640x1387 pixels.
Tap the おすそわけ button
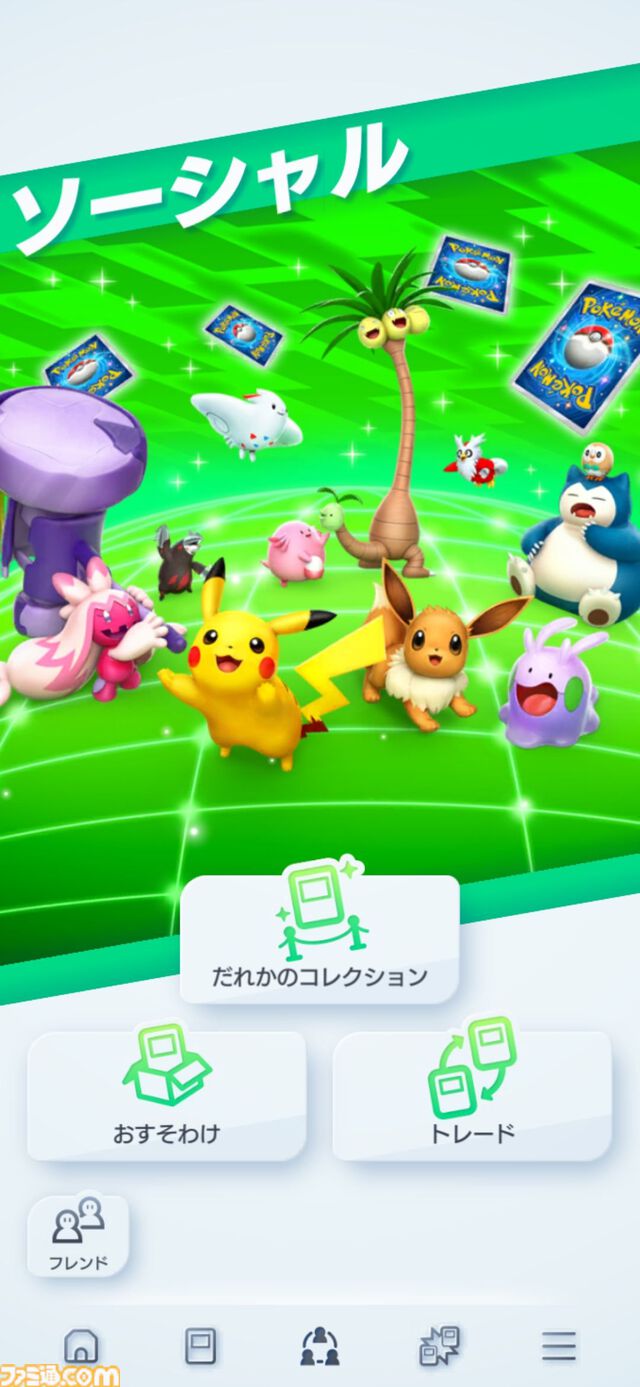[166, 1095]
